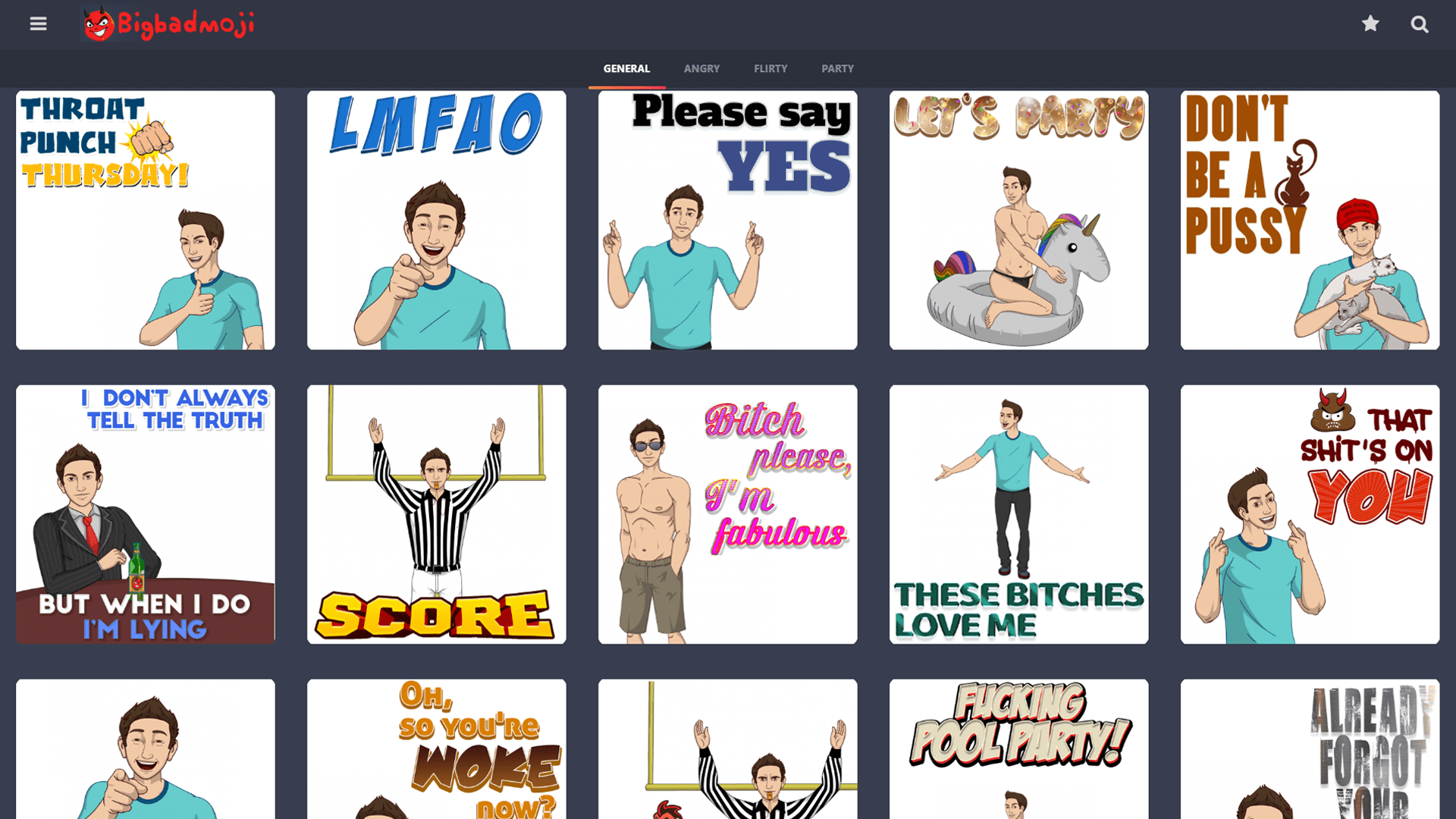Open the Pool Party sticker
The width and height of the screenshot is (1456, 819).
[x=1018, y=749]
